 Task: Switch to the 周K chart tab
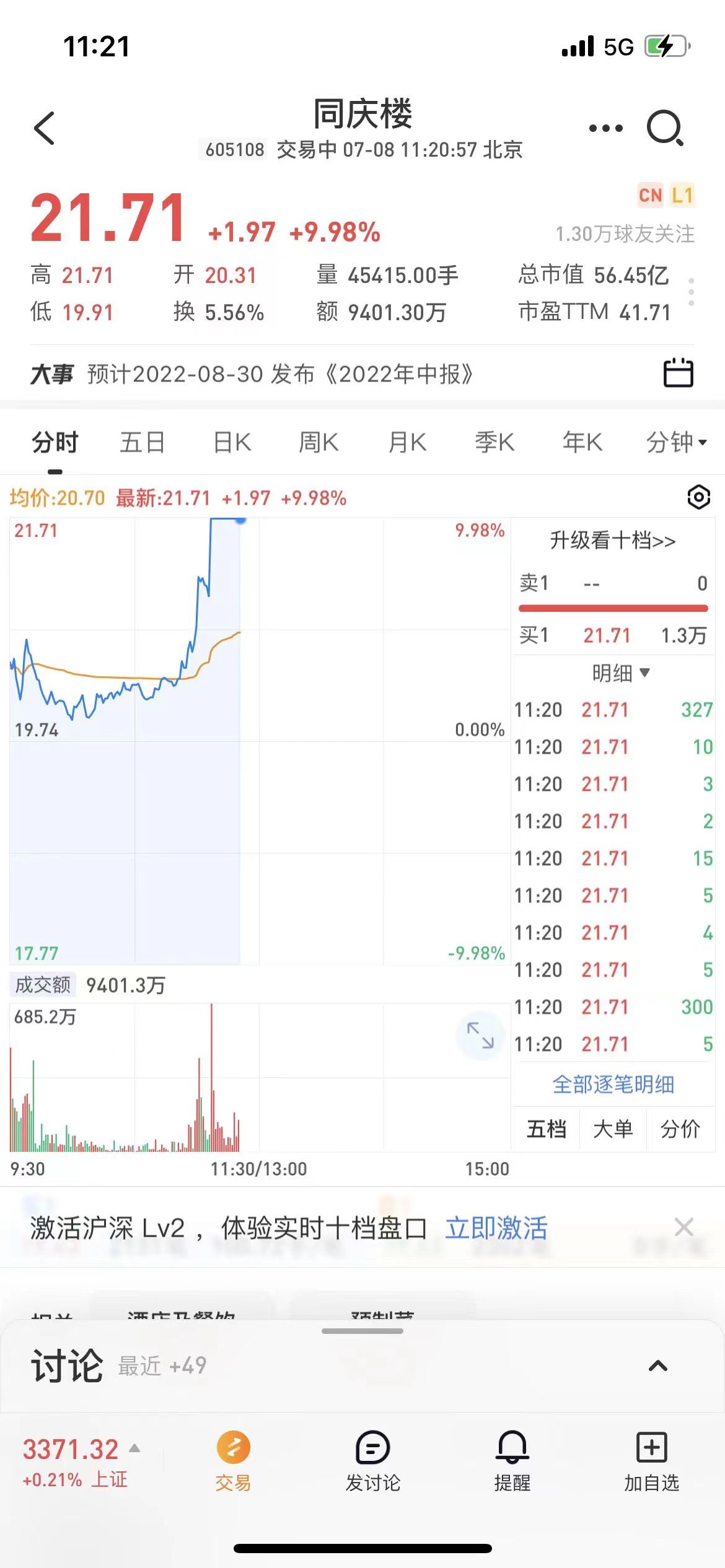tap(319, 442)
